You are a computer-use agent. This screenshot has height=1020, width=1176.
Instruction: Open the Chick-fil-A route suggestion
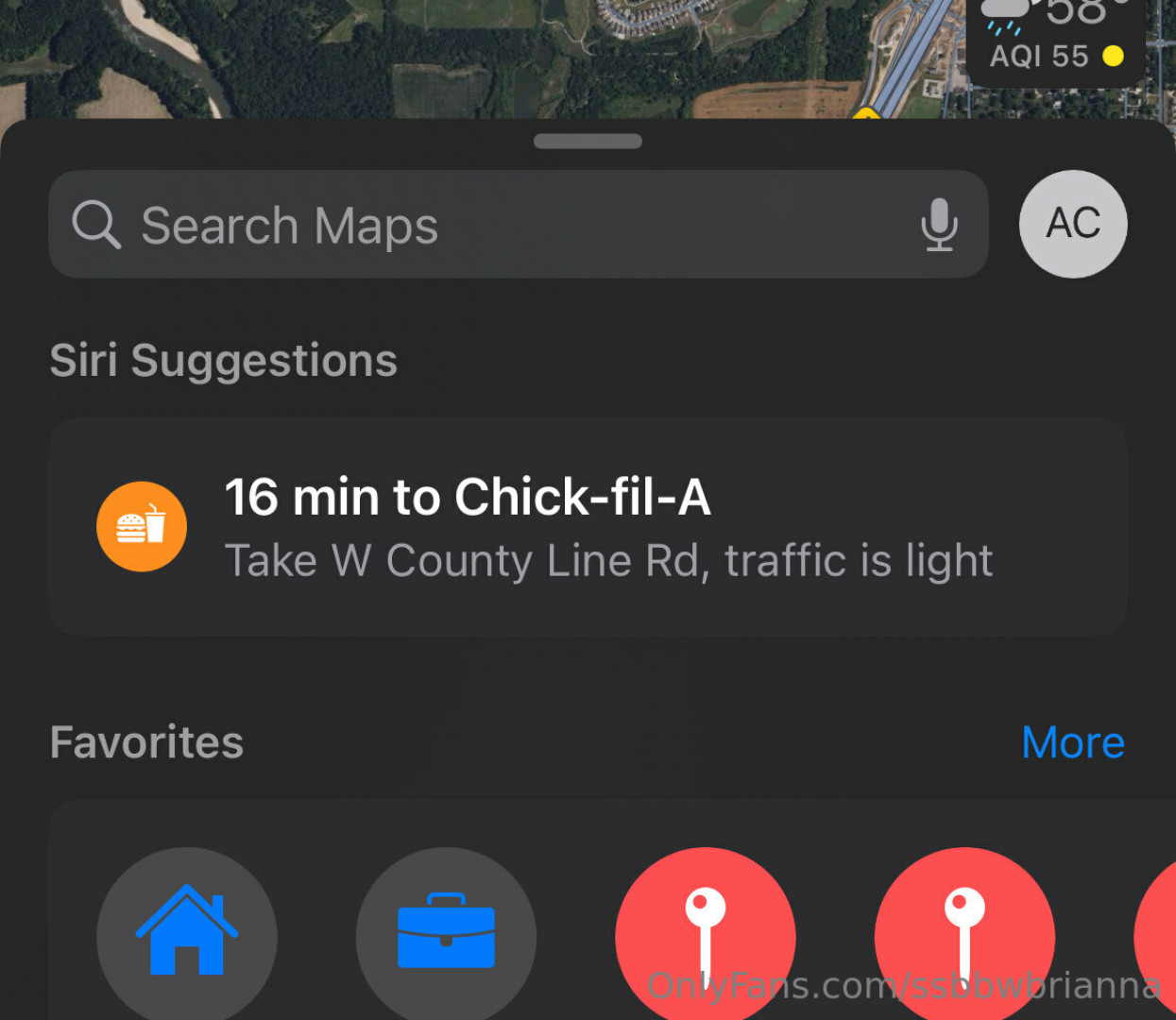coord(588,527)
